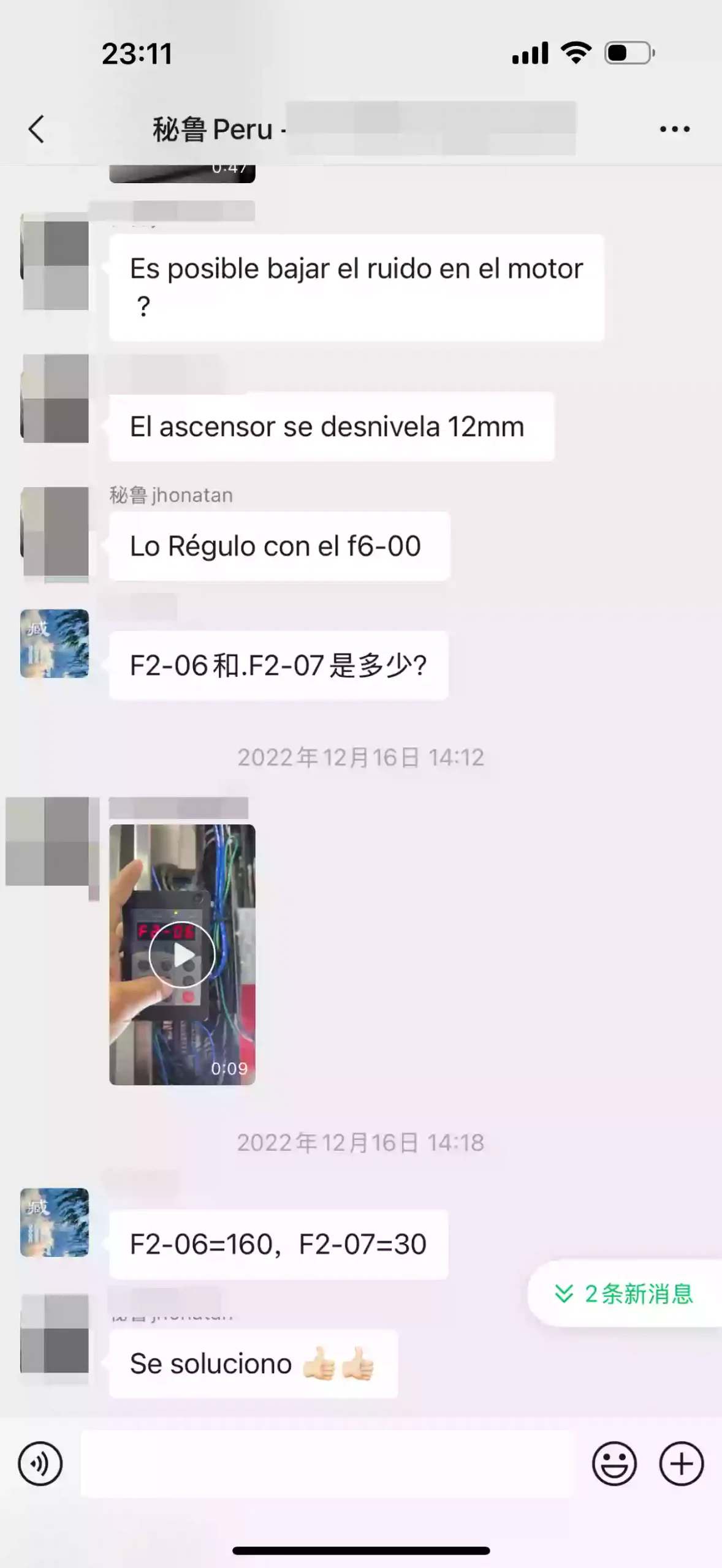The image size is (722, 1568).
Task: Play the 0:09 video message
Action: point(182,954)
